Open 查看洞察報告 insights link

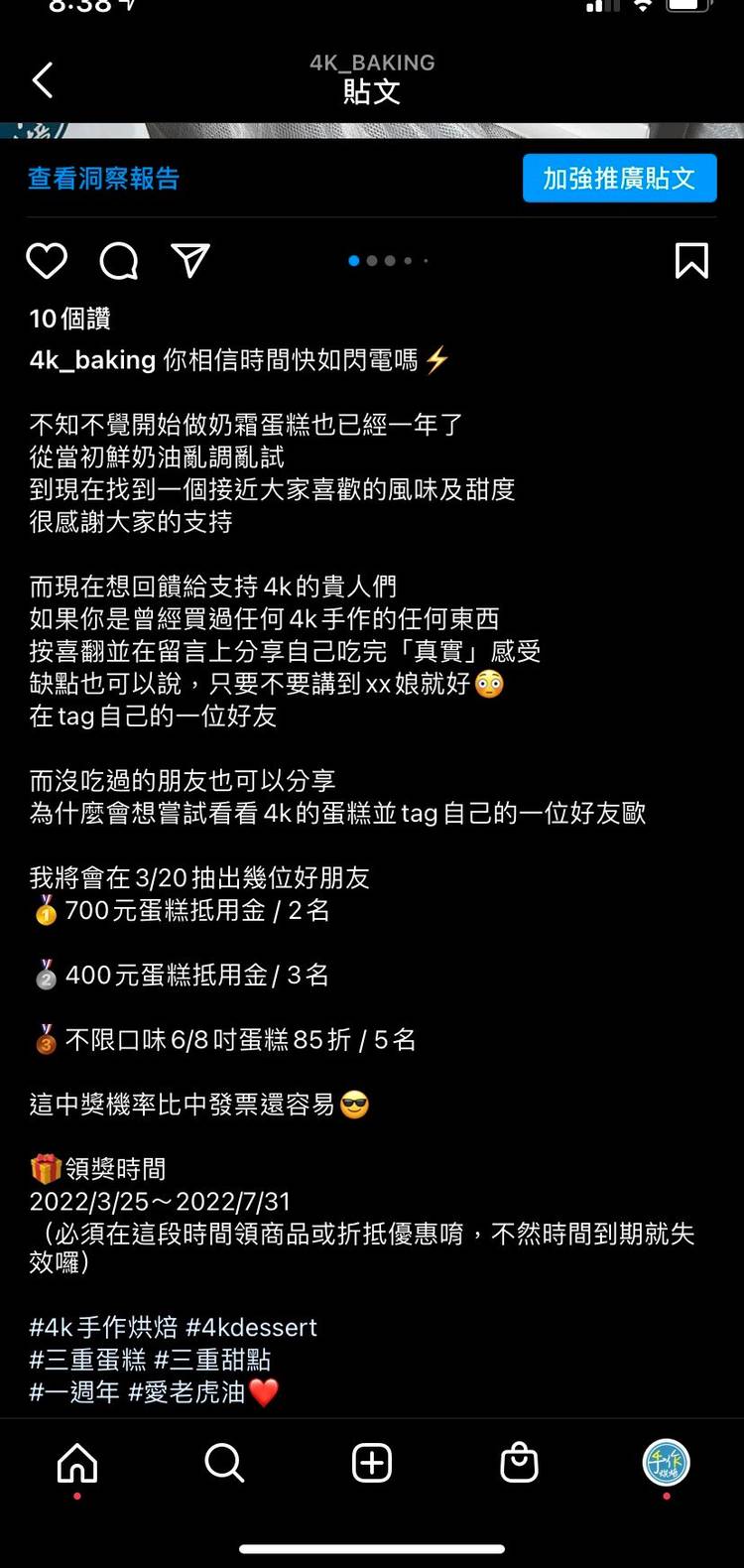click(104, 179)
